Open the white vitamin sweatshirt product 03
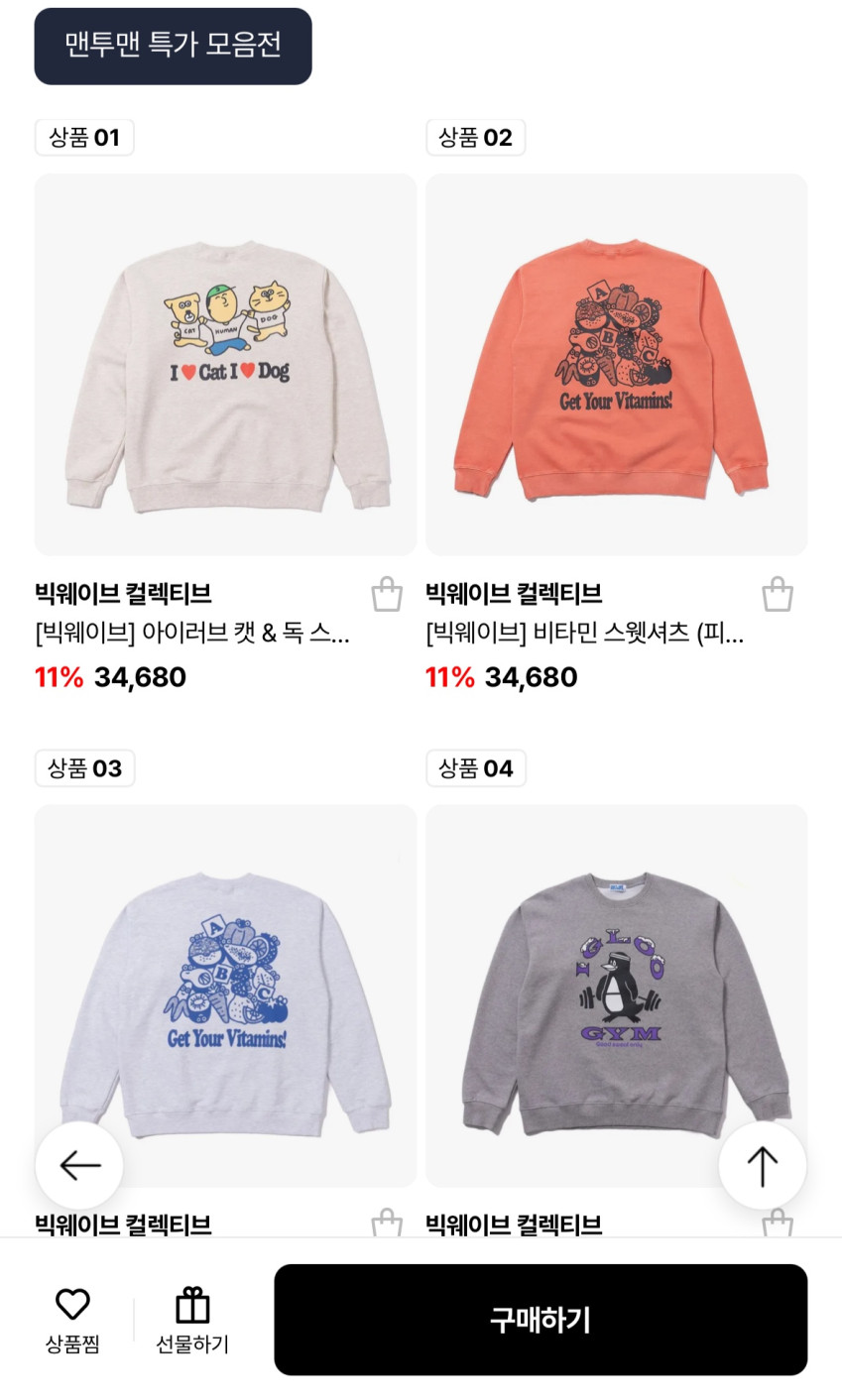 click(x=225, y=994)
